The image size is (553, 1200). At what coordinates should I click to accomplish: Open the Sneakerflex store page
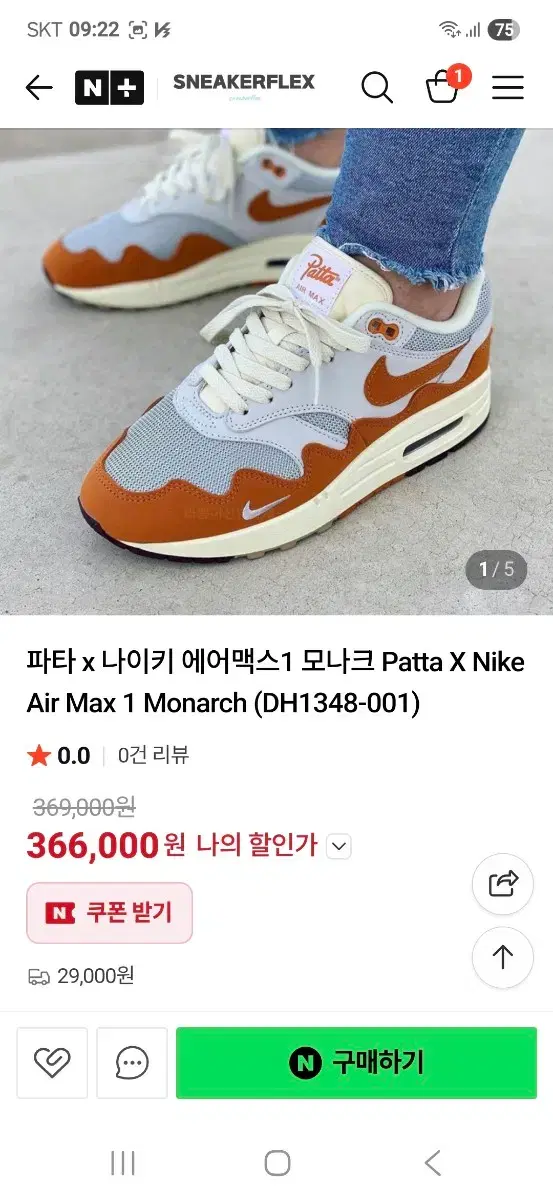click(243, 85)
